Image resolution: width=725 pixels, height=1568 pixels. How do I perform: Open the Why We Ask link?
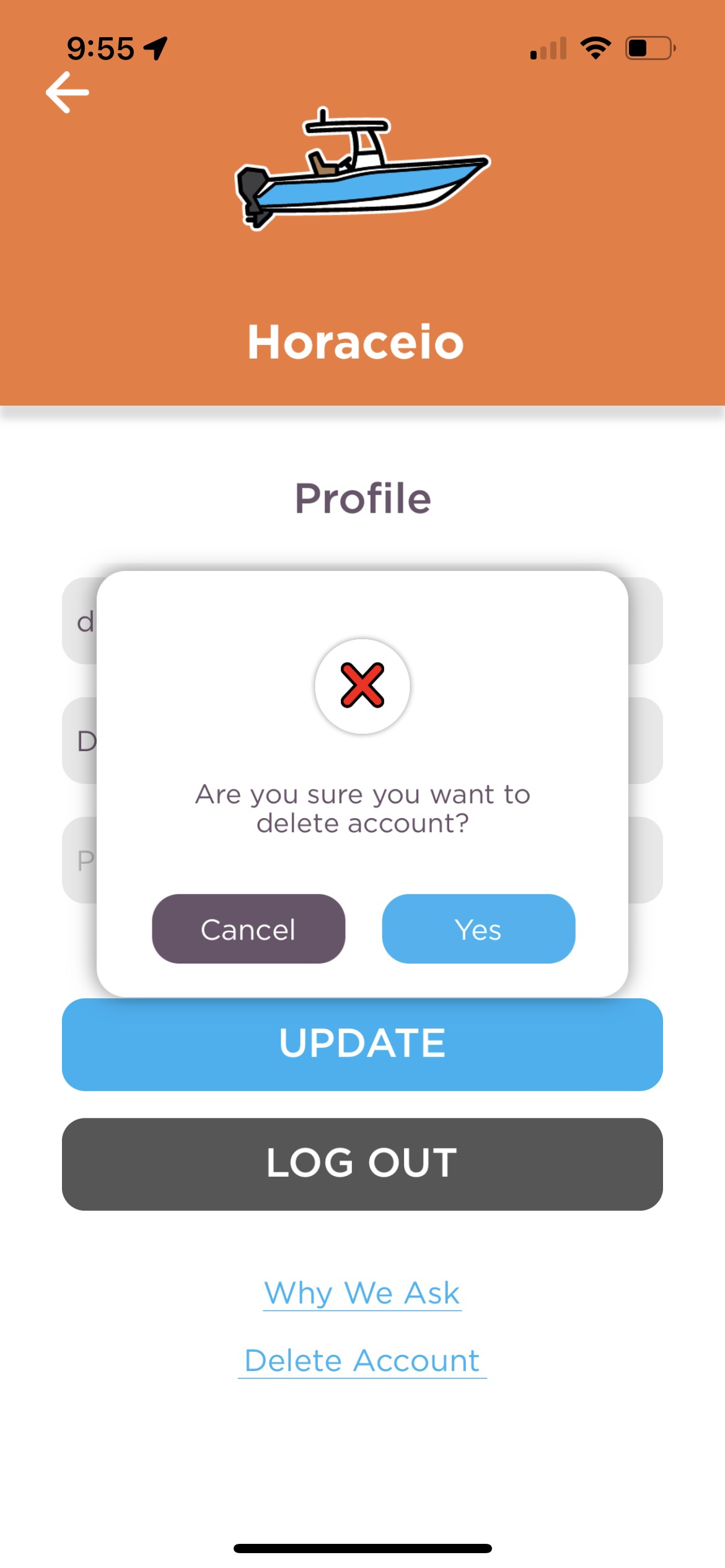click(362, 1294)
